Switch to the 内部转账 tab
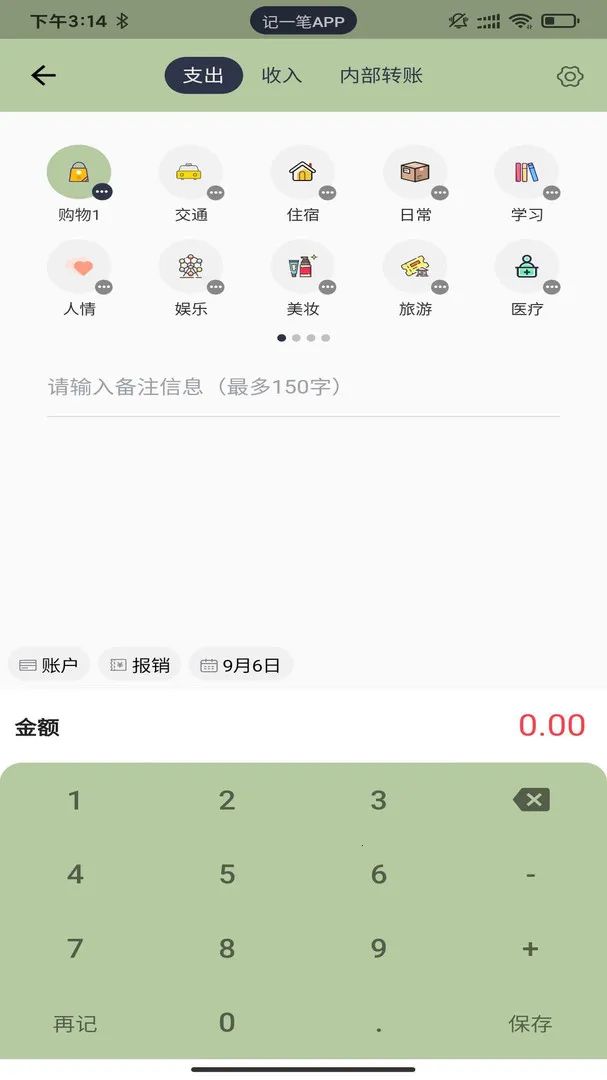 [x=381, y=75]
